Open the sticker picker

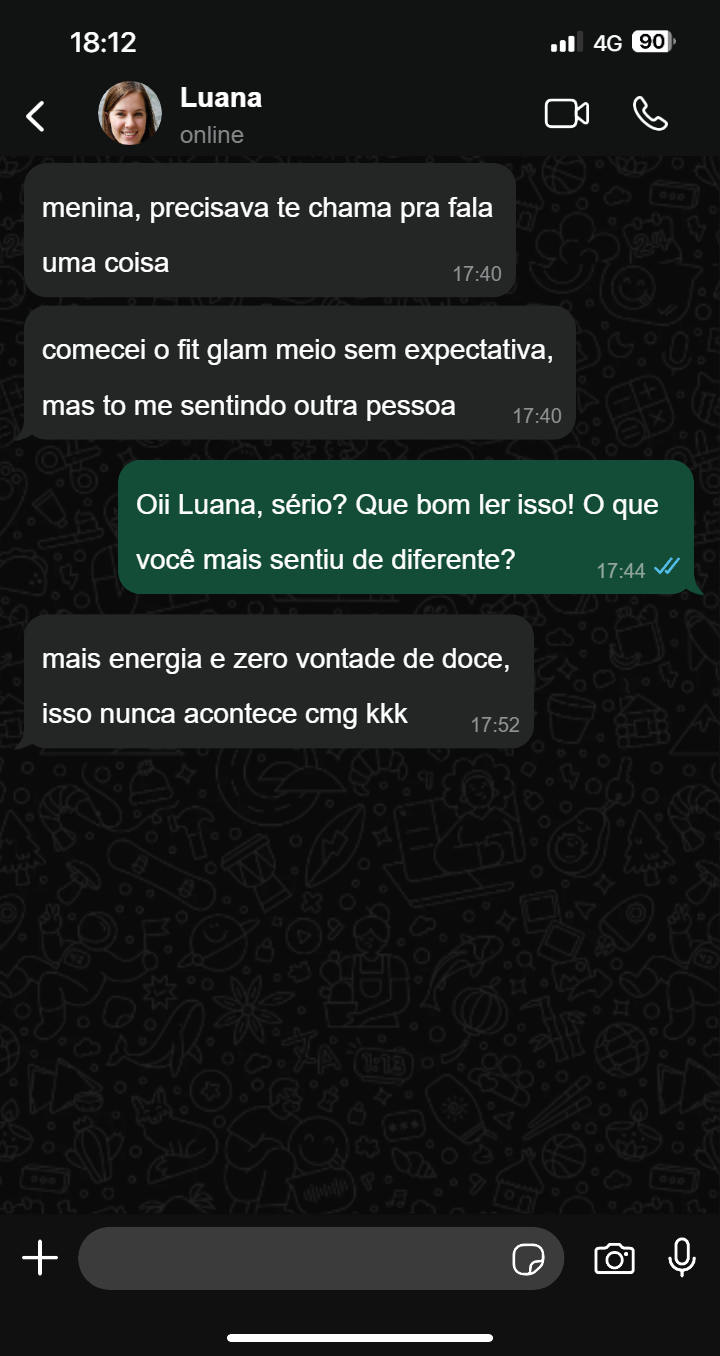coord(528,1260)
